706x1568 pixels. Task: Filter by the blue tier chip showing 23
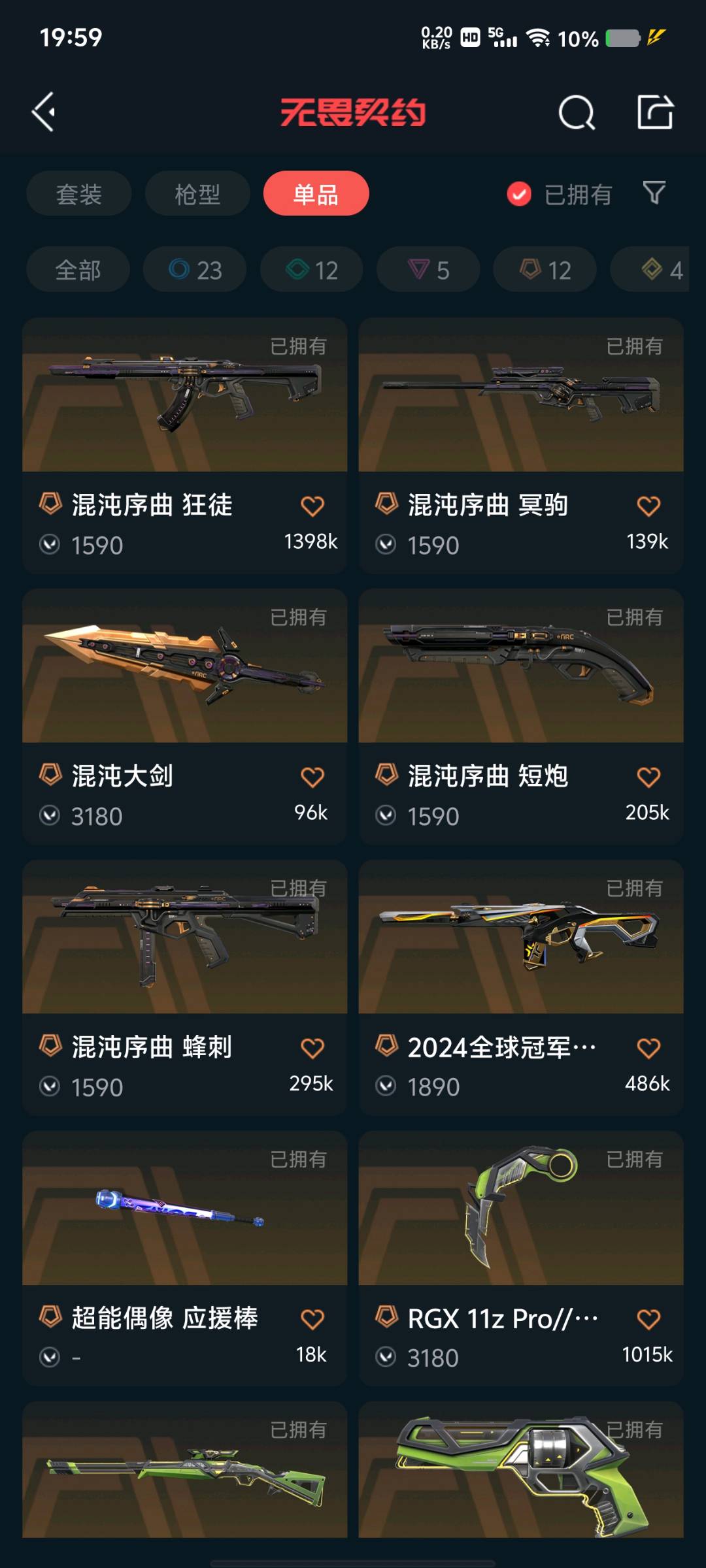[195, 270]
